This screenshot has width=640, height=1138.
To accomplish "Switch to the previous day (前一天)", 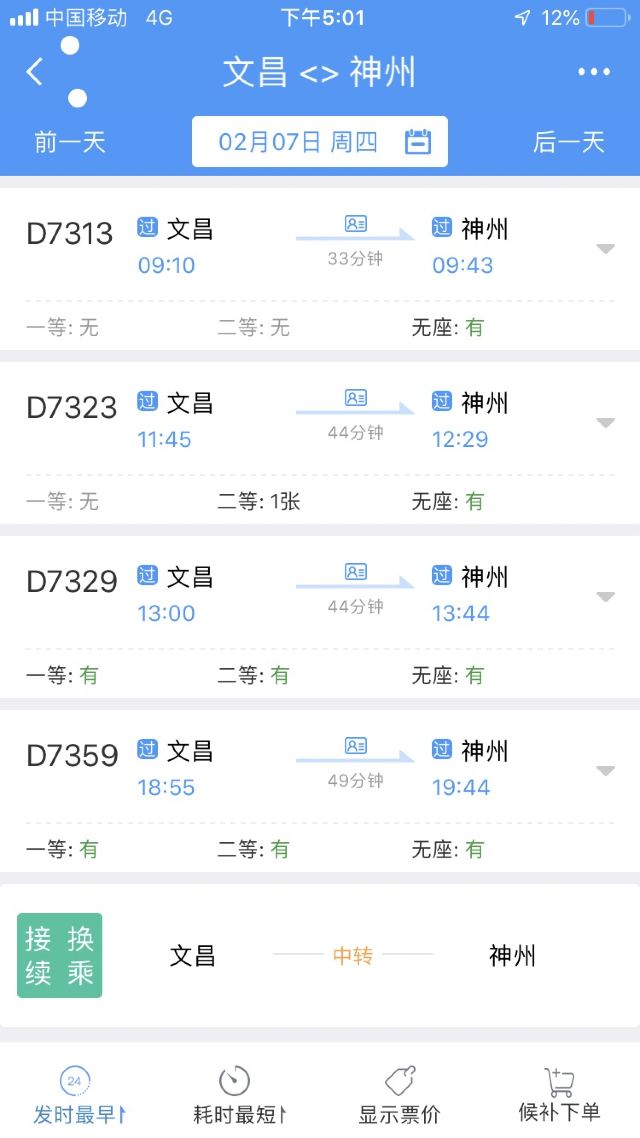I will [x=70, y=142].
